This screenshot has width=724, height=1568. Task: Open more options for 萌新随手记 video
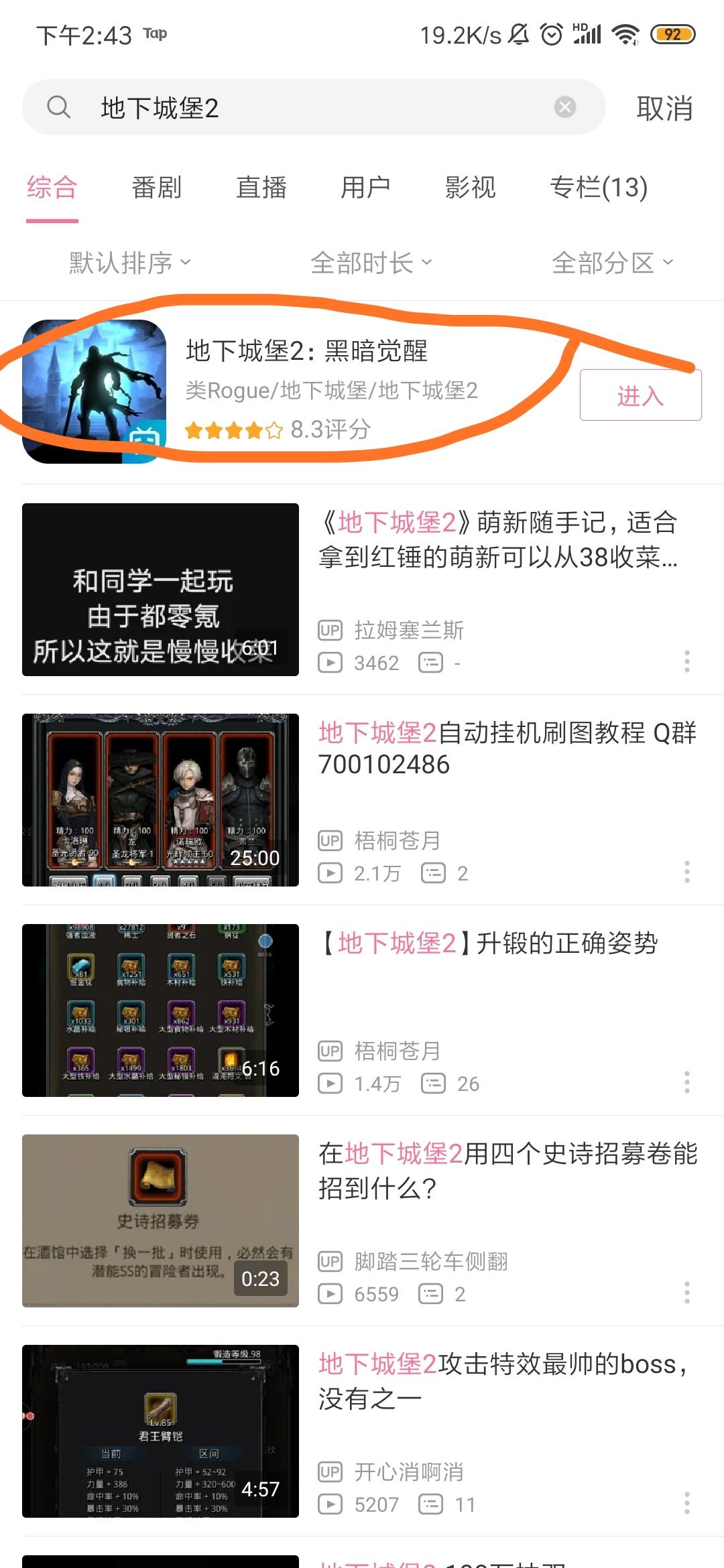pos(686,661)
